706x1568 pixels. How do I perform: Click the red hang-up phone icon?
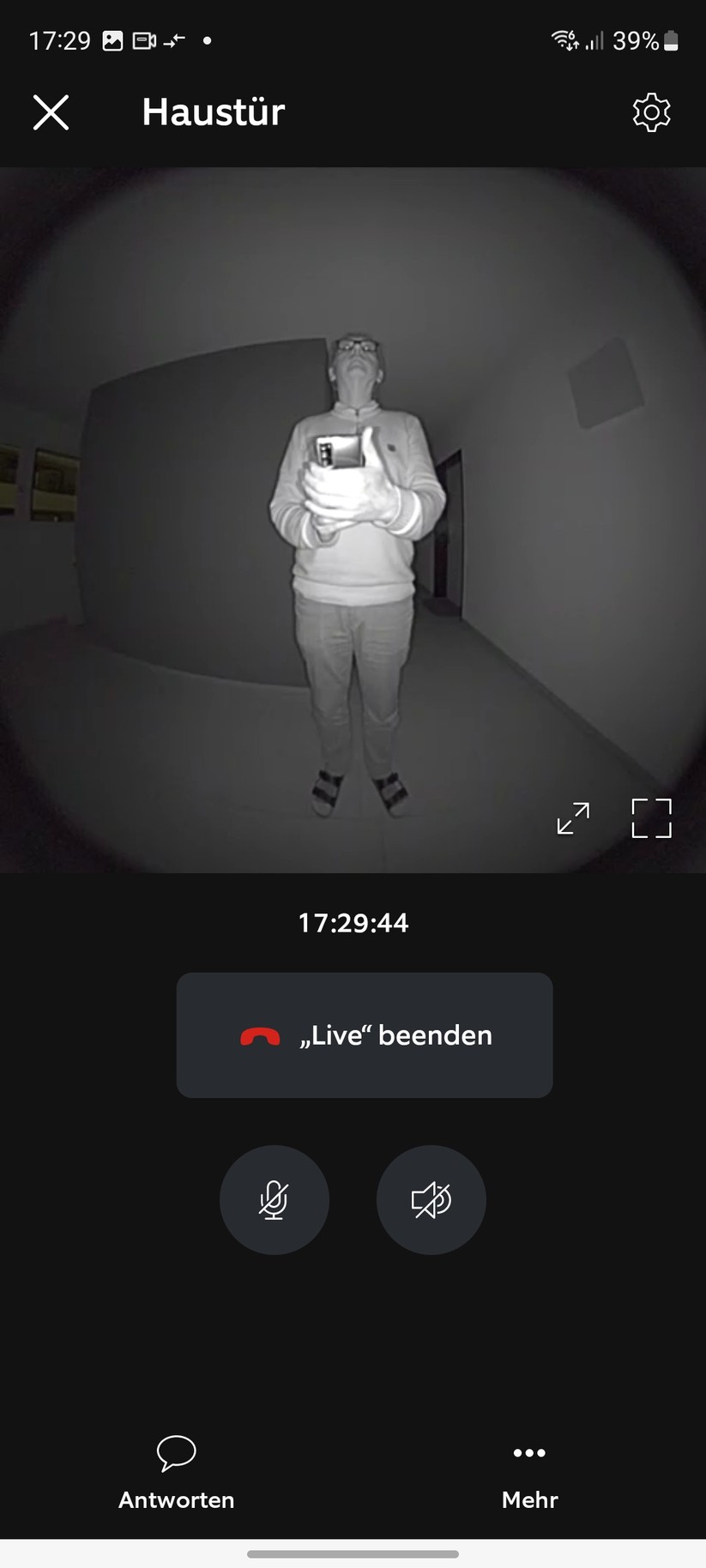(261, 1035)
